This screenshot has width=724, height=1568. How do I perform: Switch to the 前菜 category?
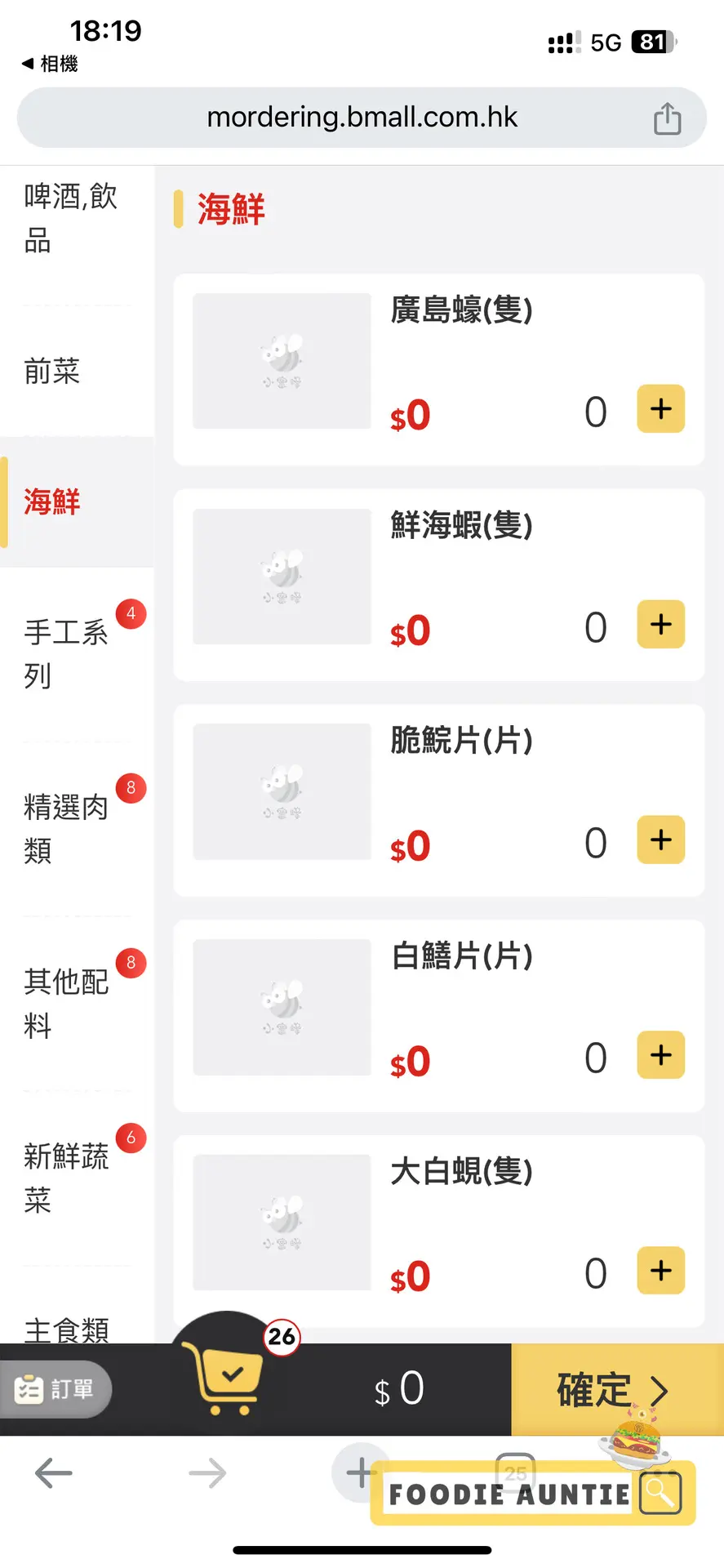(x=52, y=372)
